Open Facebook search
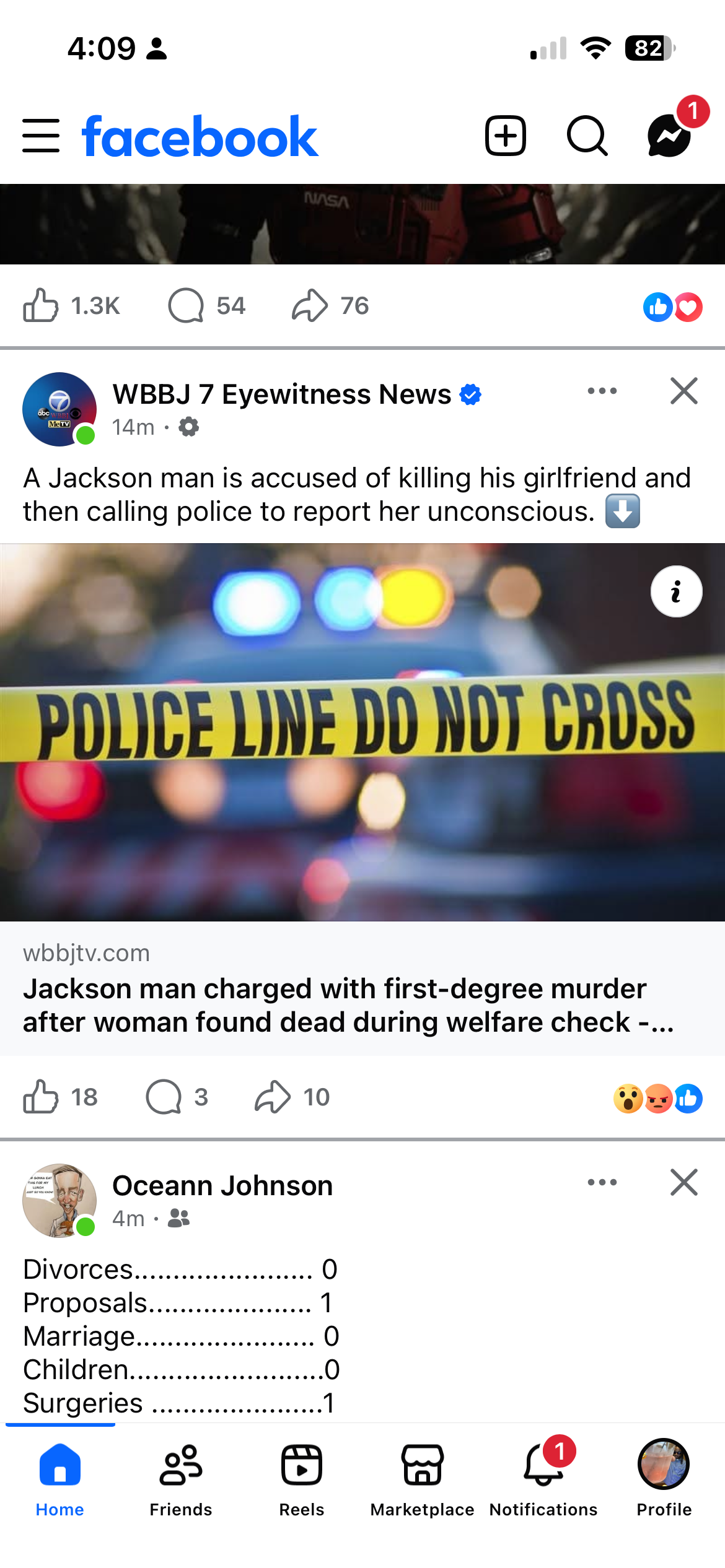 pyautogui.click(x=587, y=136)
